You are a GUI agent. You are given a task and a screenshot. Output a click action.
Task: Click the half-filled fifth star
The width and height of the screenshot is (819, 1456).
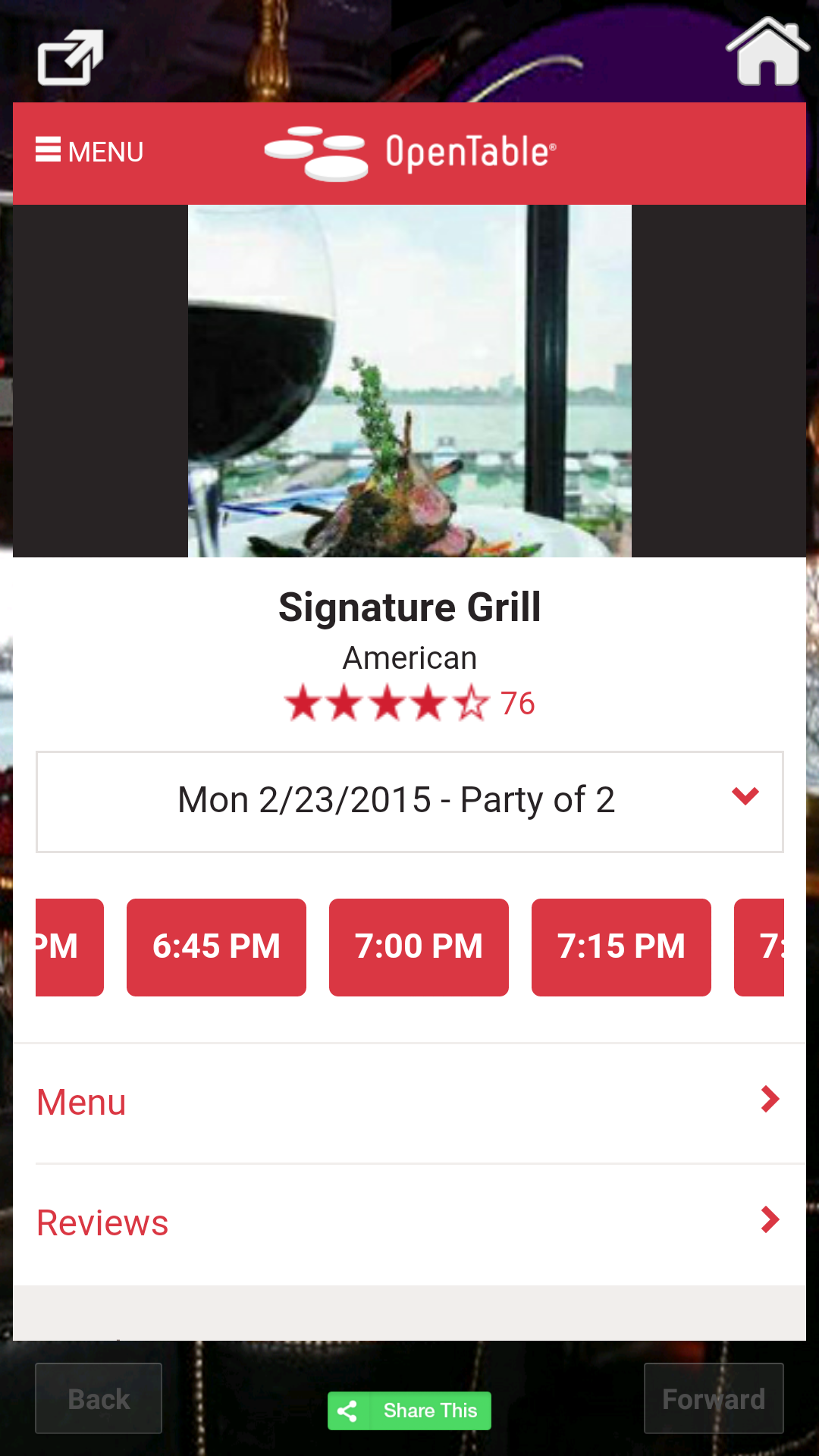(472, 704)
